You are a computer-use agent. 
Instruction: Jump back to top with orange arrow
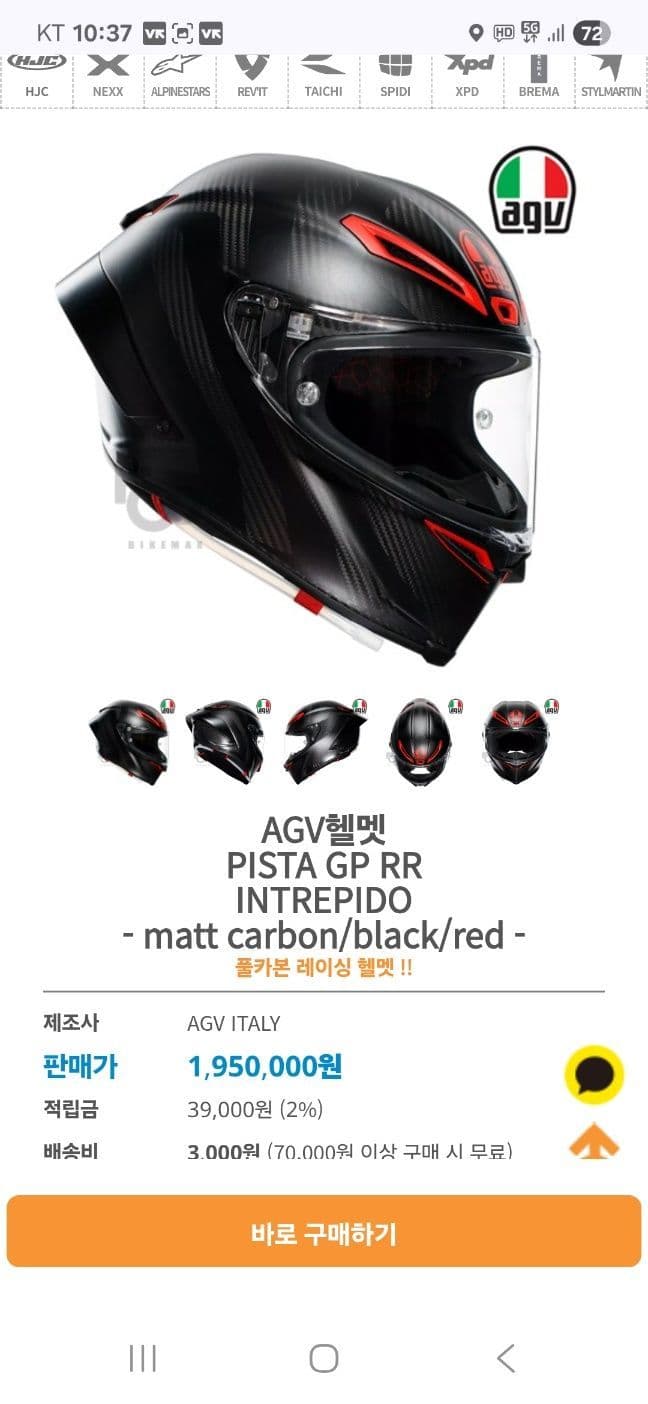click(x=594, y=1141)
